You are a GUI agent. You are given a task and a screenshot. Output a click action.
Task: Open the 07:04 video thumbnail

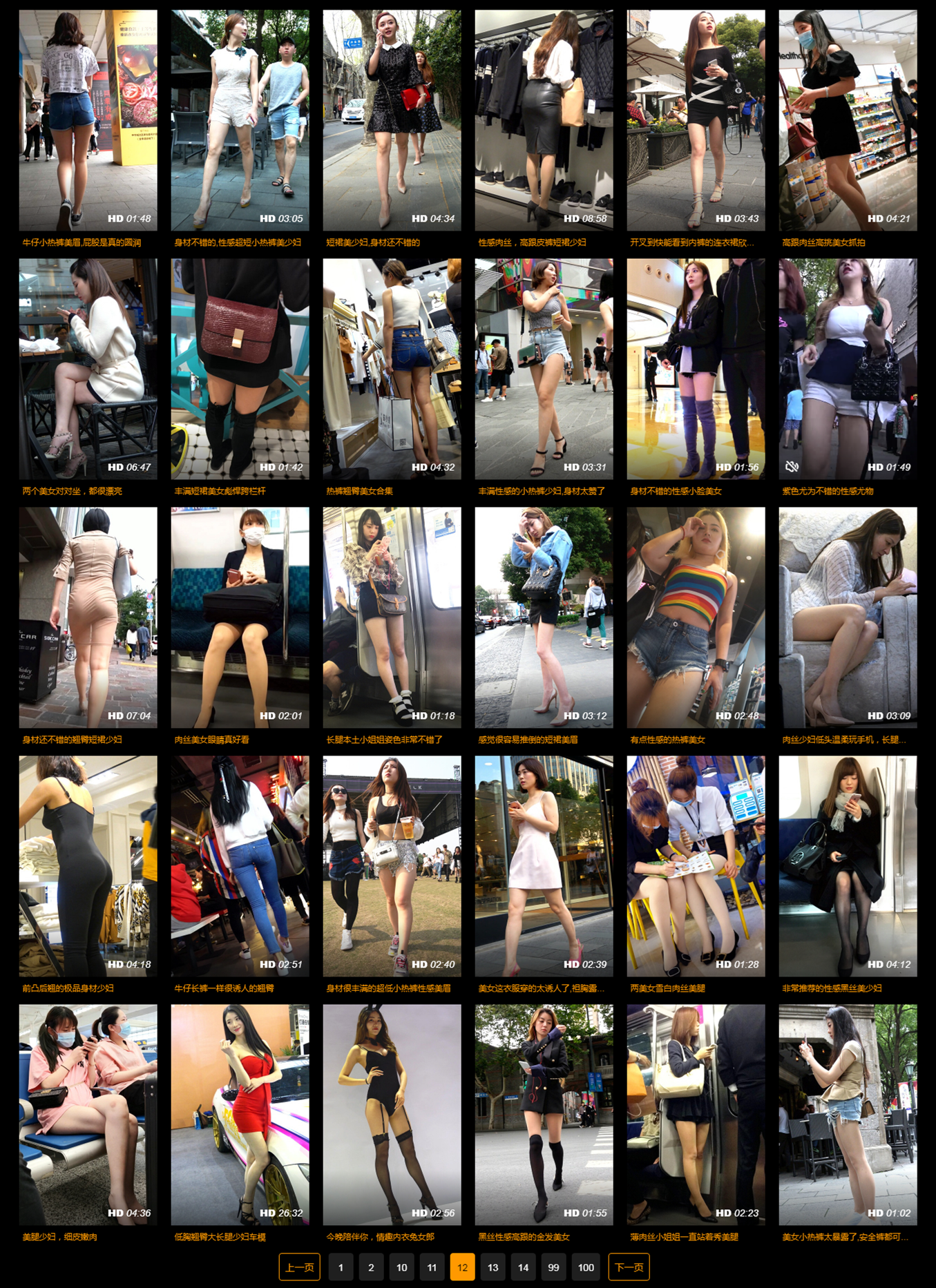point(88,617)
